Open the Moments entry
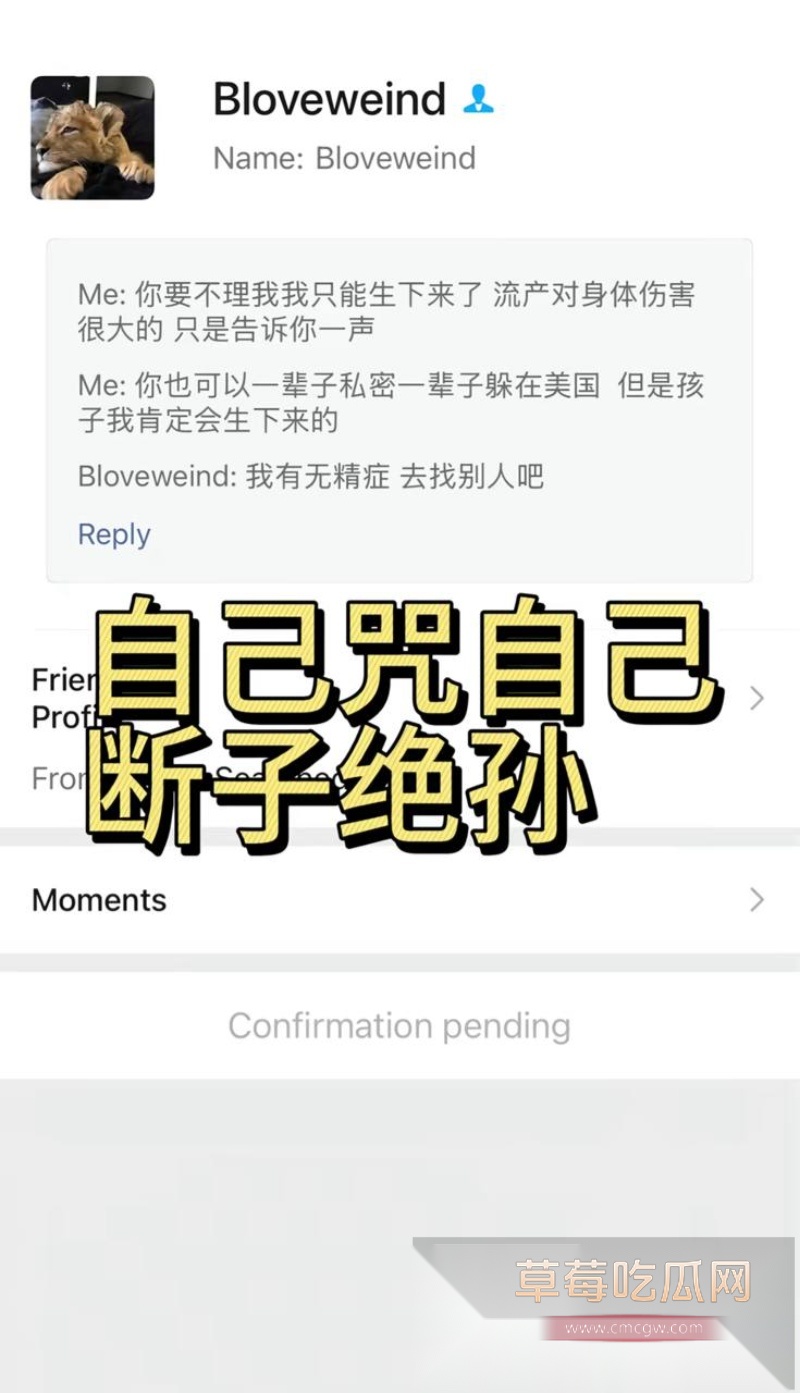Image resolution: width=800 pixels, height=1393 pixels. (98, 900)
